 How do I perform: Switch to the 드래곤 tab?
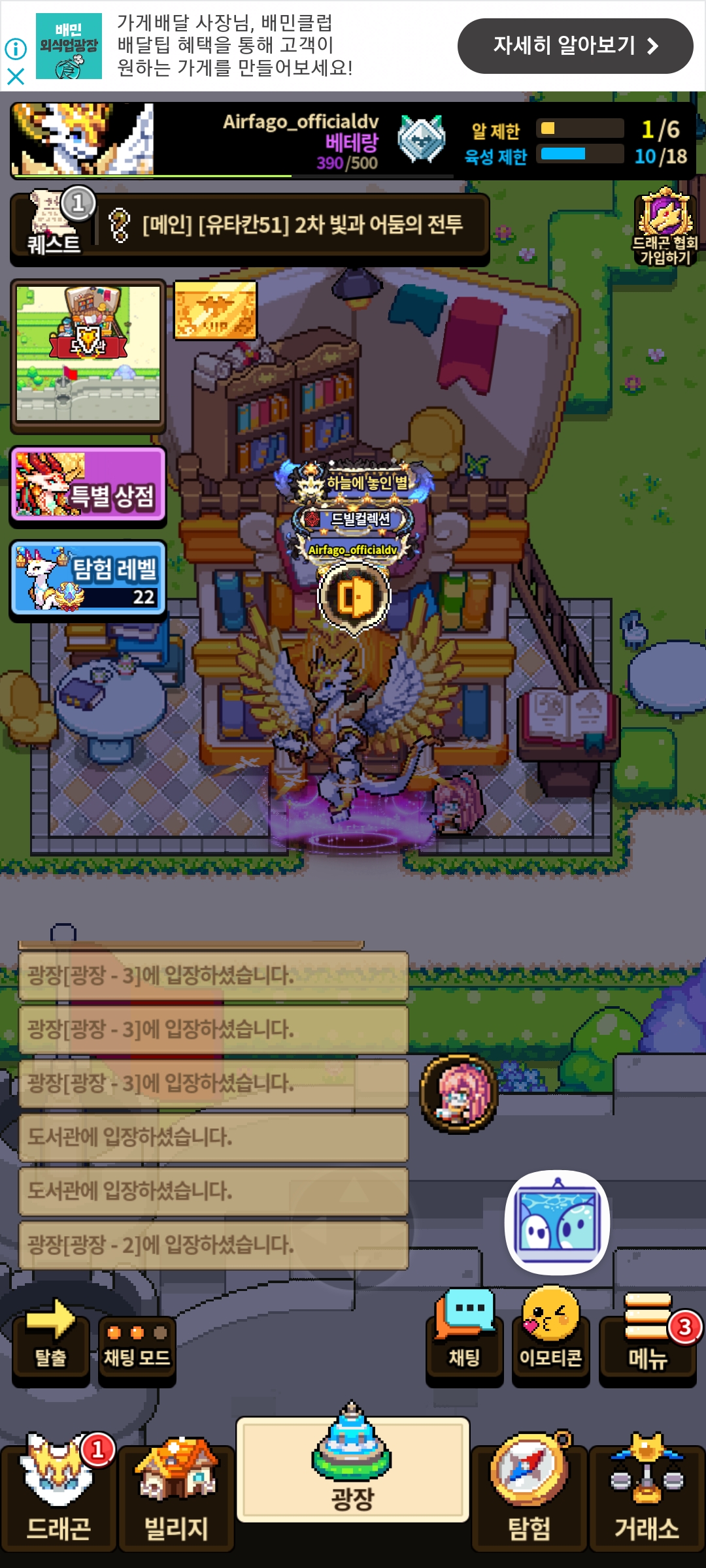point(58,1496)
